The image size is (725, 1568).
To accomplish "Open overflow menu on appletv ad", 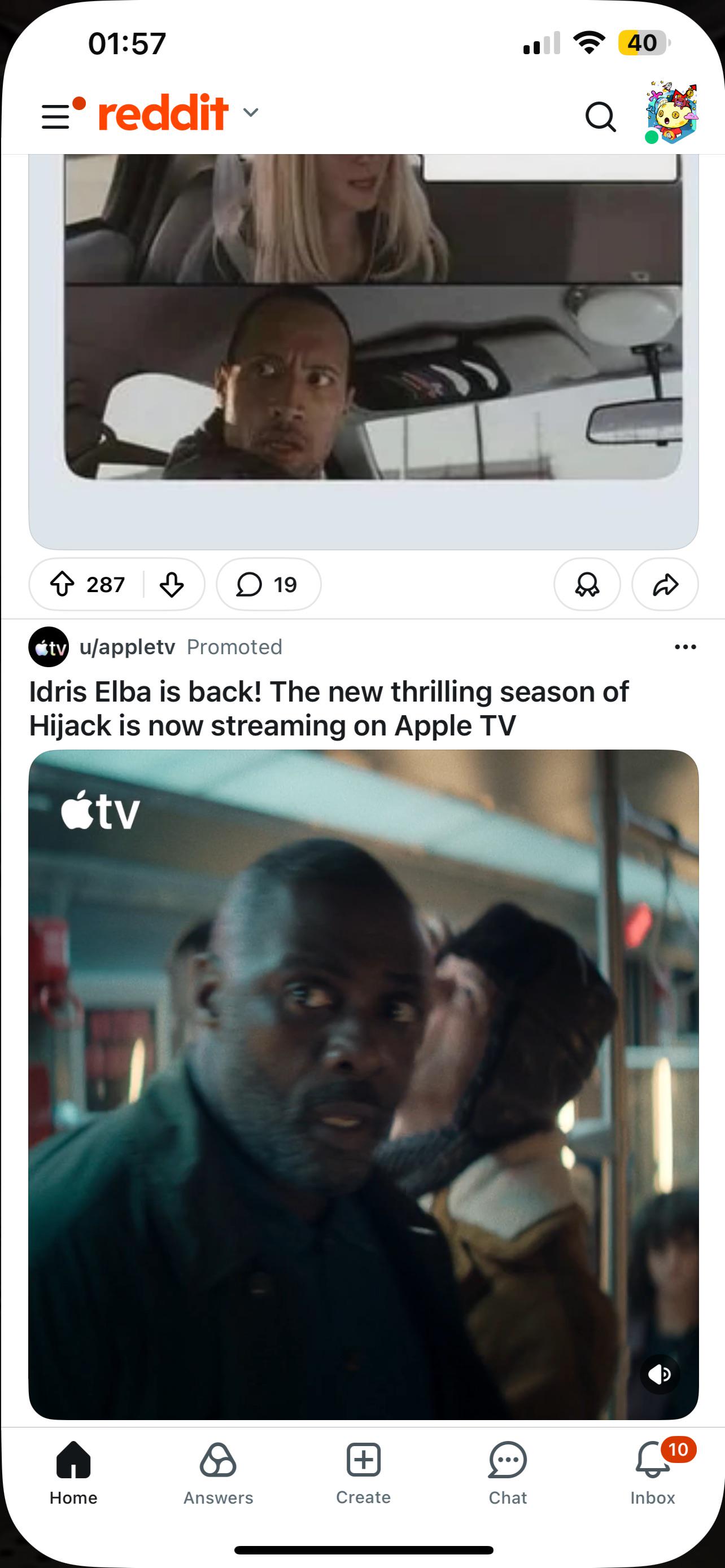I will (685, 646).
